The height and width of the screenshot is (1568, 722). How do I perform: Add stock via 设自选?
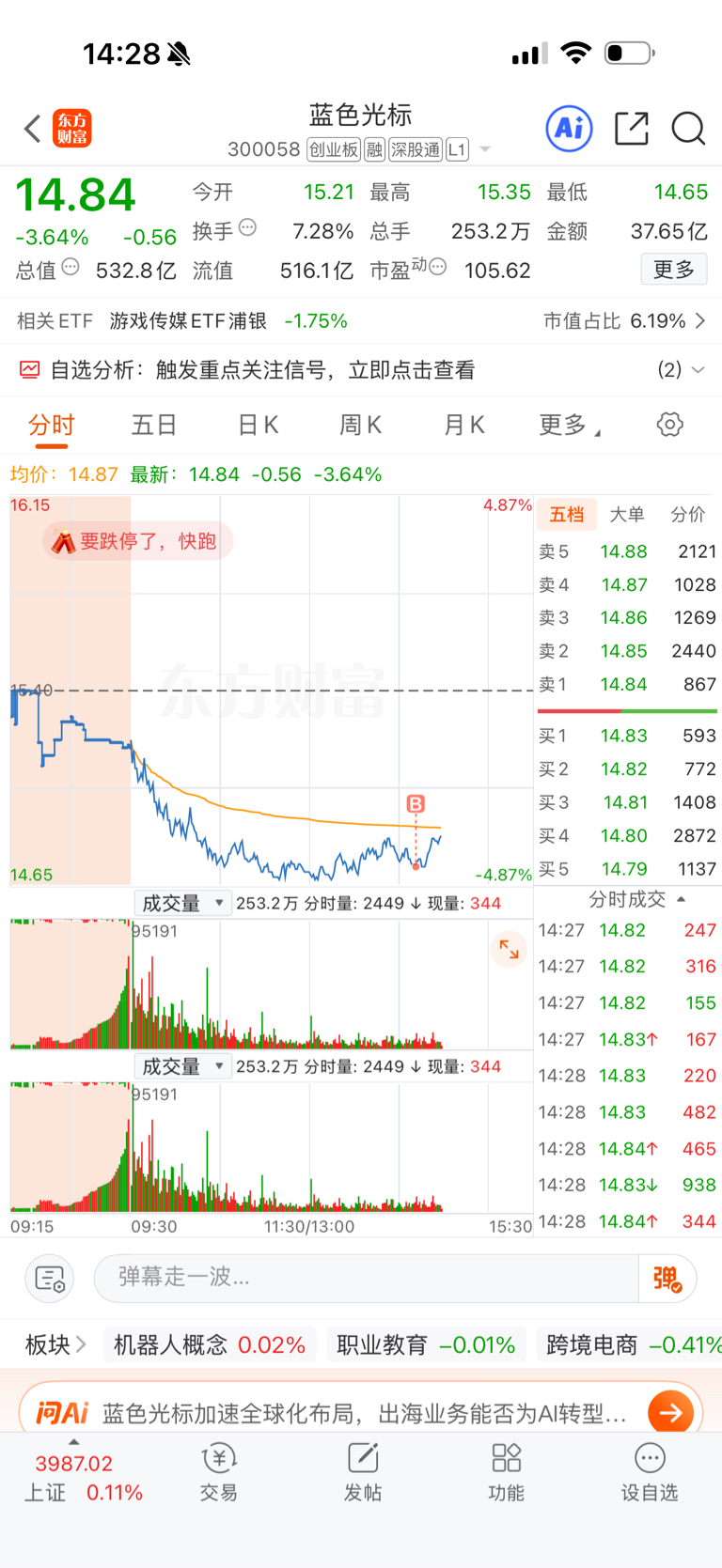[x=650, y=1471]
